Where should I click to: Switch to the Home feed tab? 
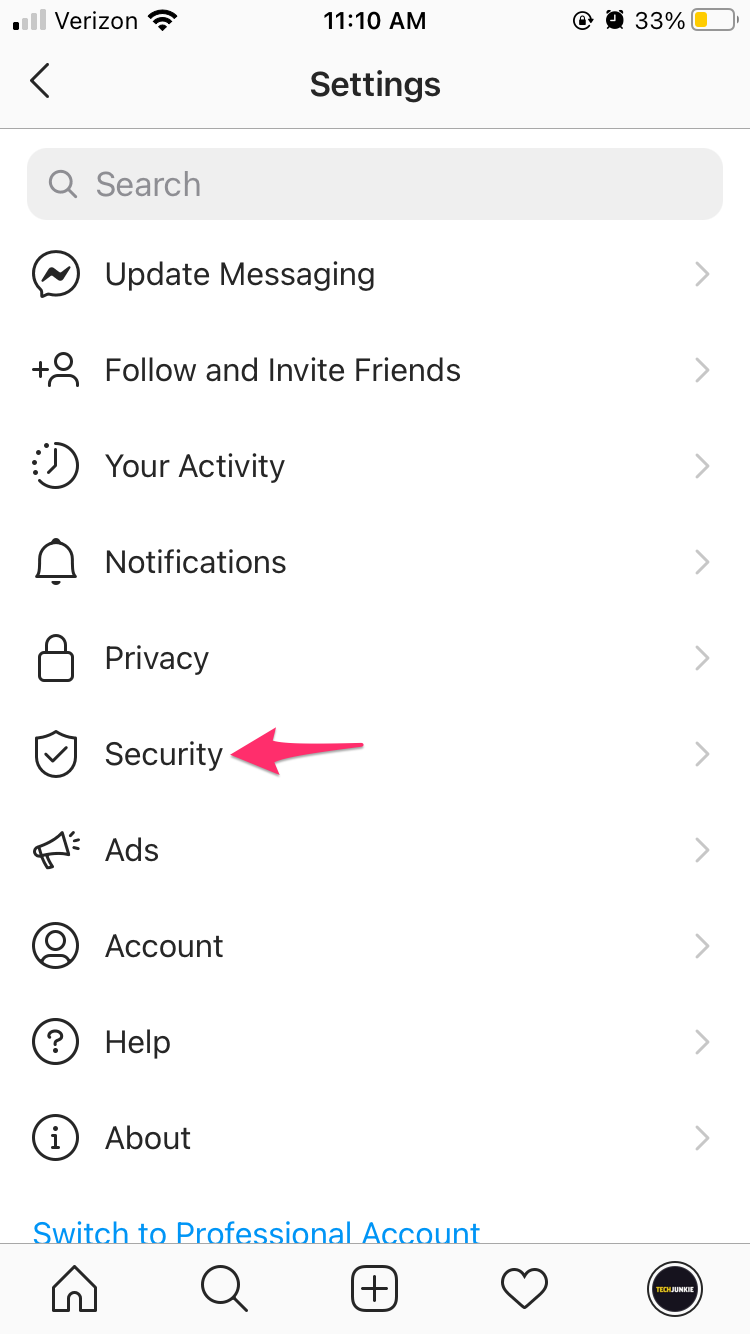(x=75, y=1288)
